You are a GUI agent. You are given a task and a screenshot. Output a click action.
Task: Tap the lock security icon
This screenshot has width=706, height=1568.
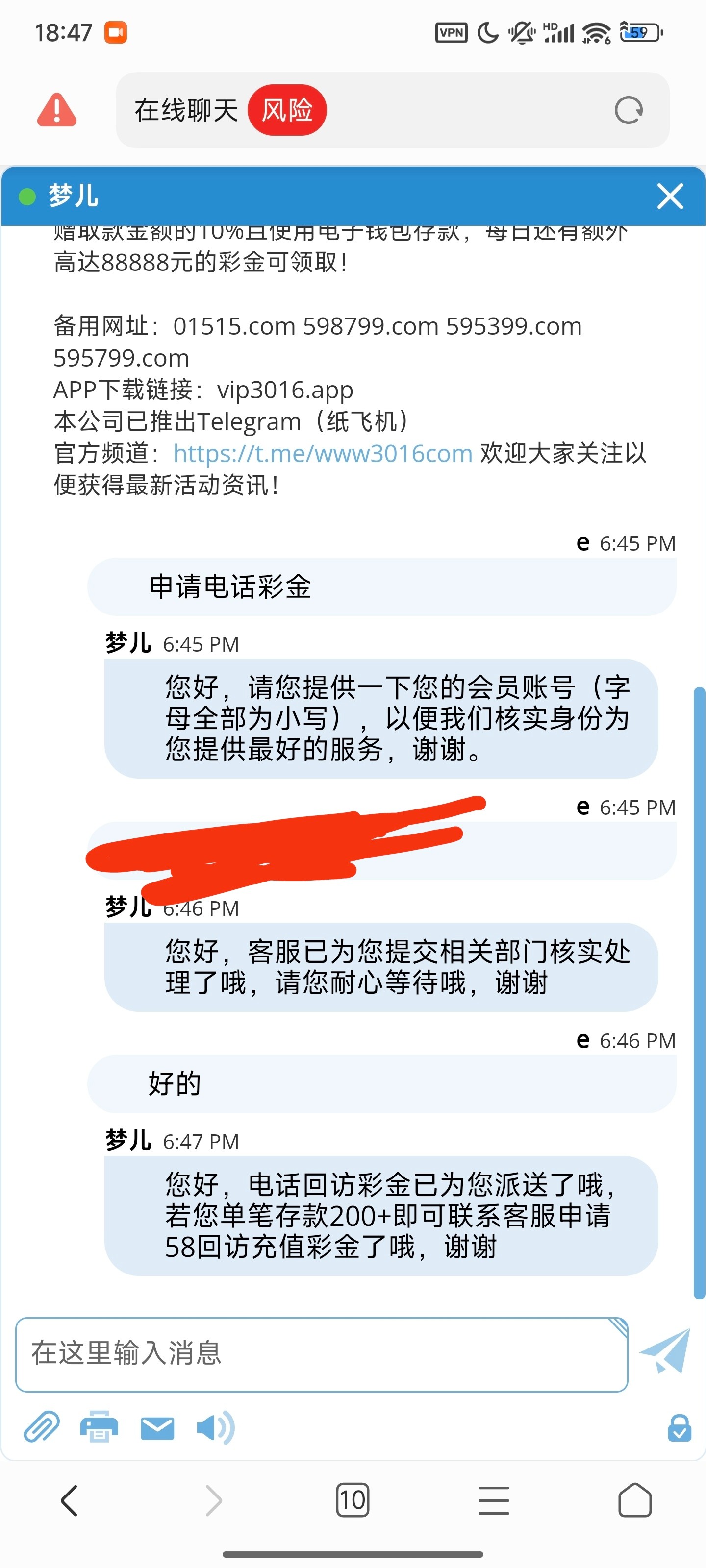[679, 1428]
